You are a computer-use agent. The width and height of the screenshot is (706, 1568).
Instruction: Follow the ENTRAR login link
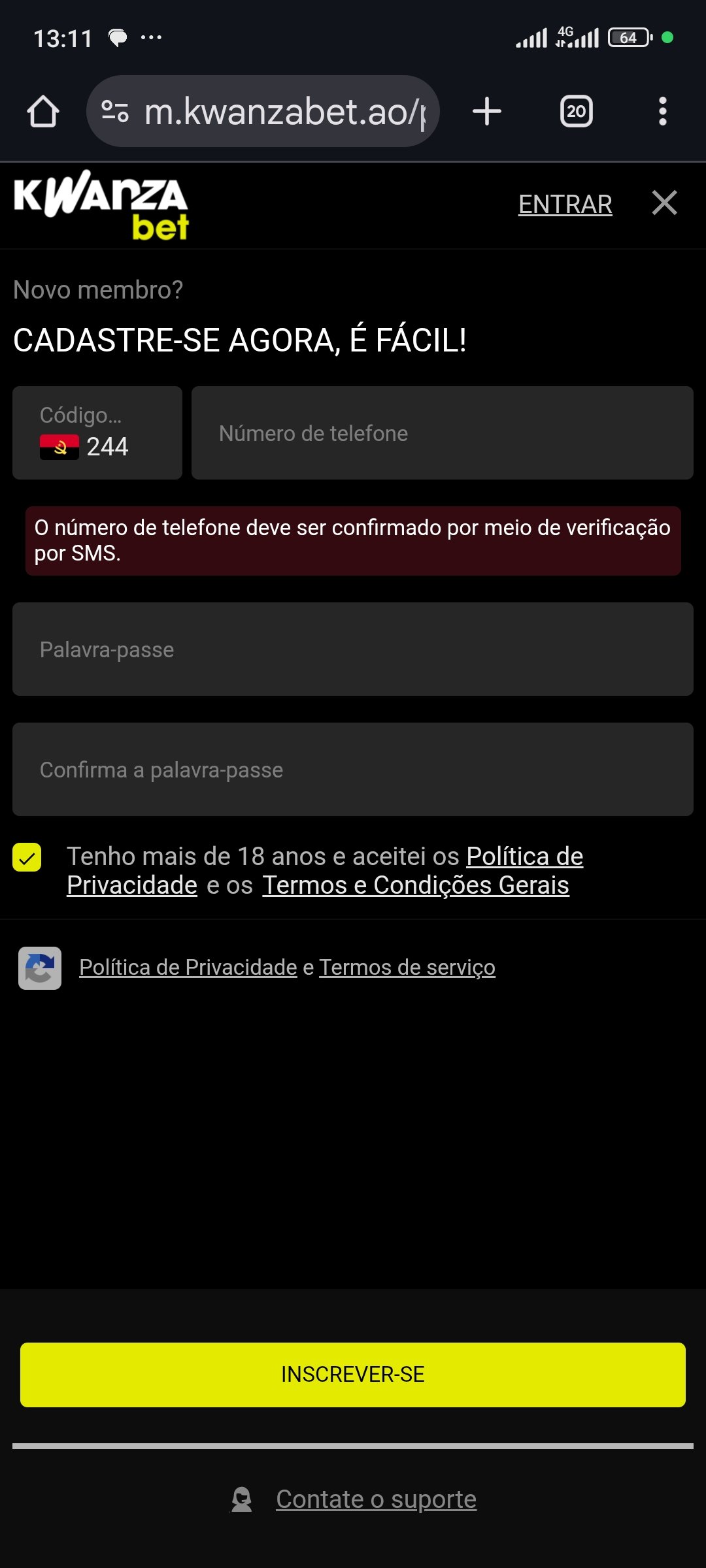pos(565,204)
